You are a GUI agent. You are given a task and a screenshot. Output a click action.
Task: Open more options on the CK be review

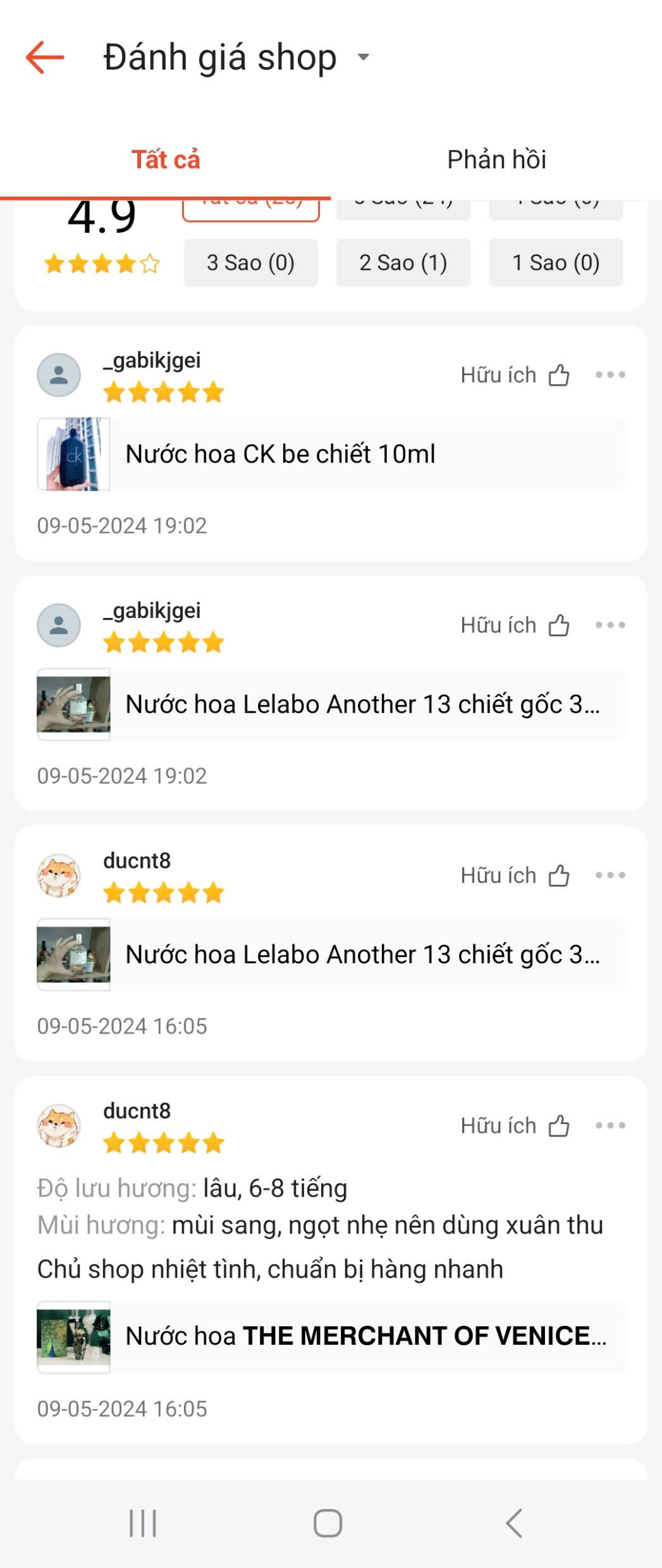coord(610,375)
